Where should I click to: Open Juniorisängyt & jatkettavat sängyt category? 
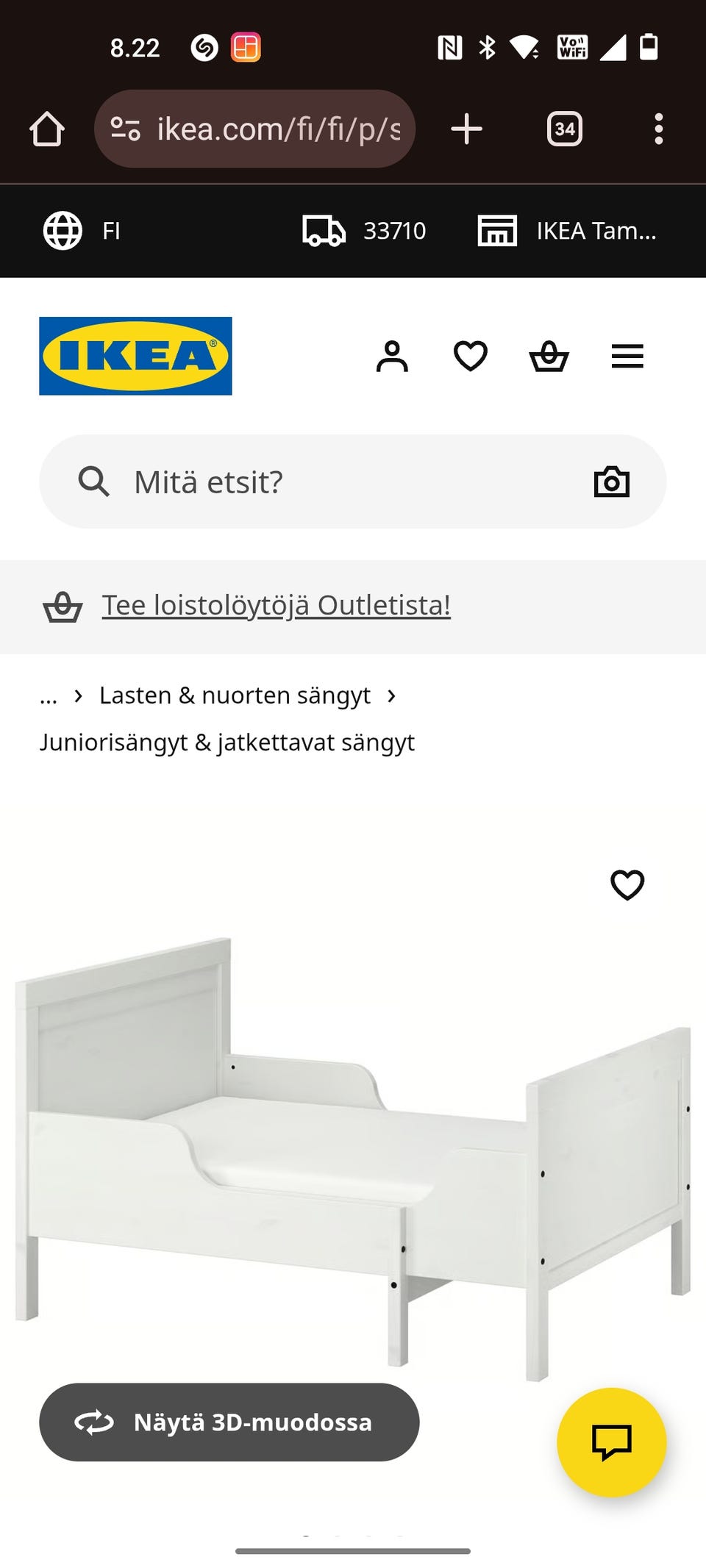click(227, 742)
